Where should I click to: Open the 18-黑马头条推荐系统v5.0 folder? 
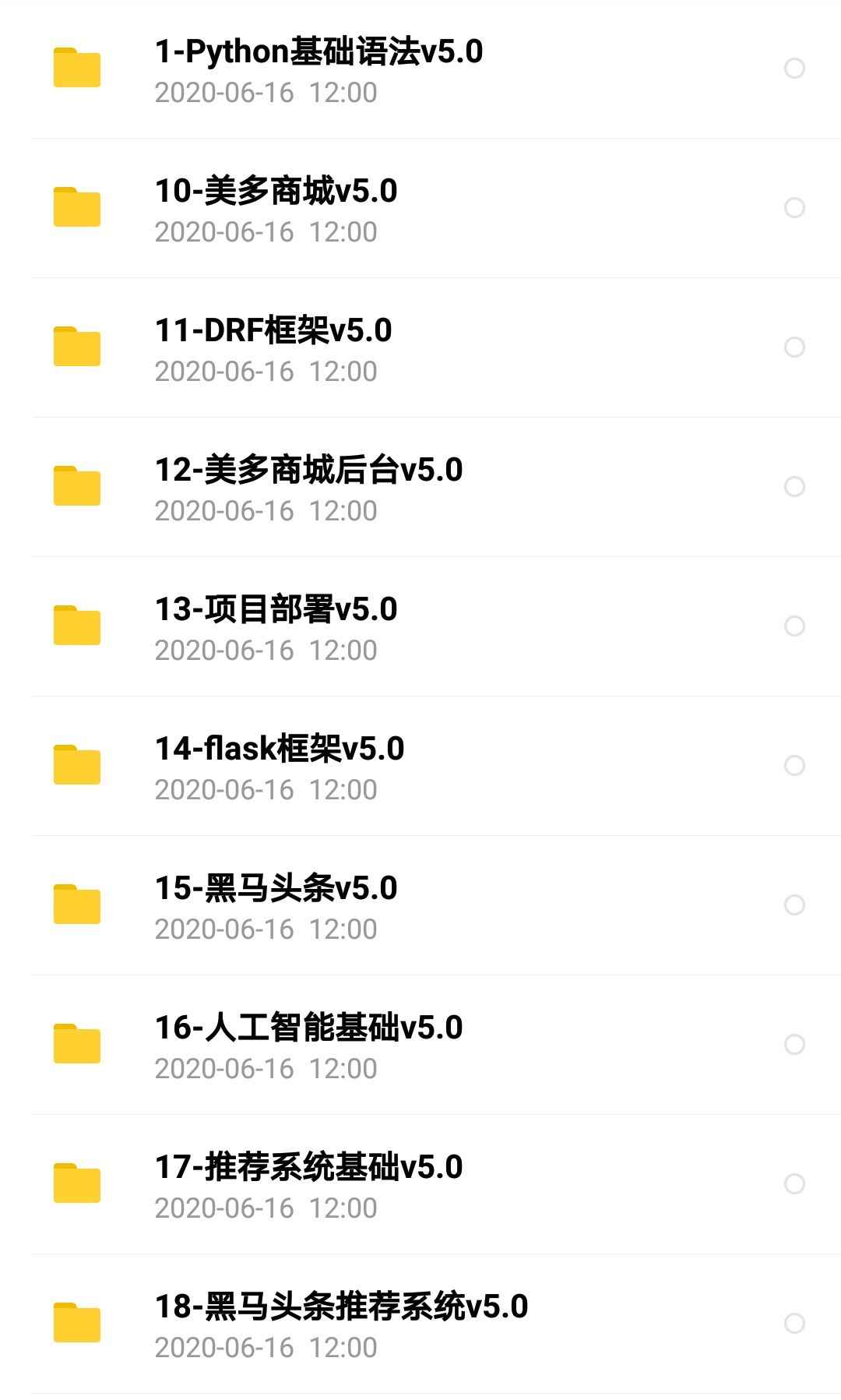341,1307
